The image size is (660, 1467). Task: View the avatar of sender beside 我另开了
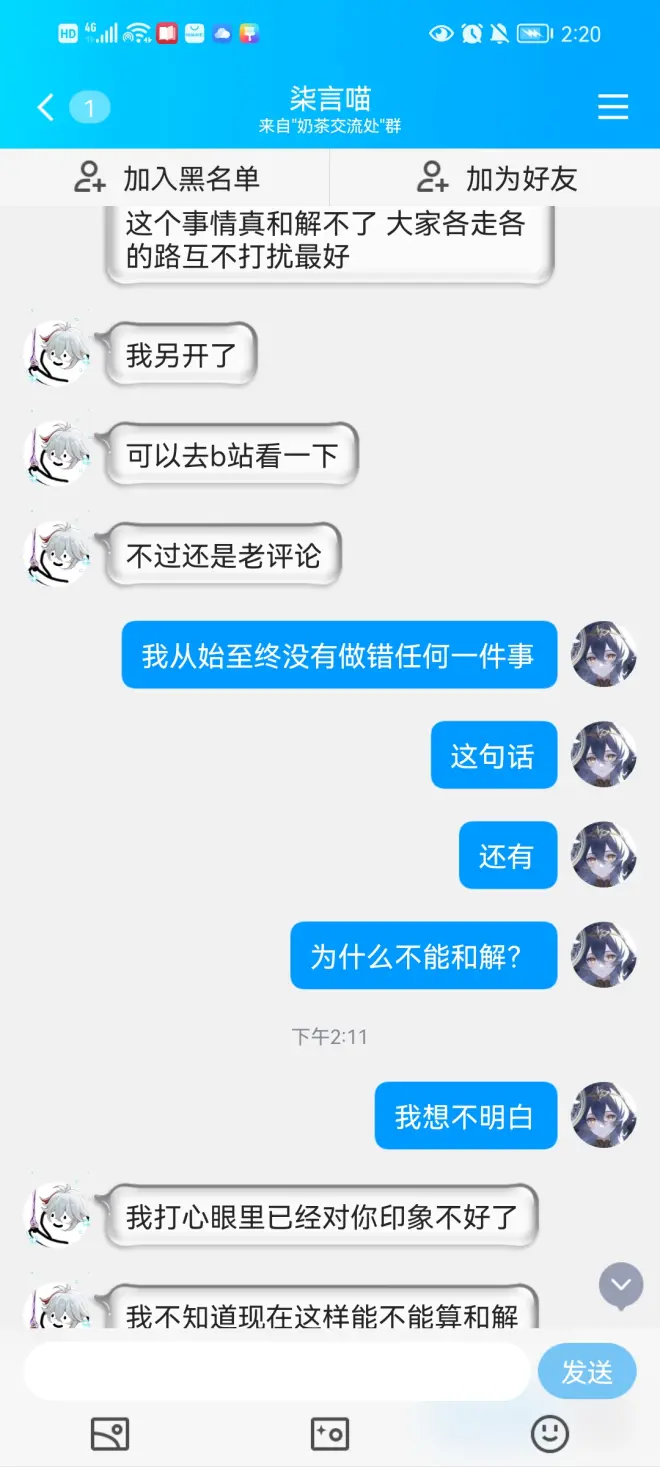click(57, 354)
